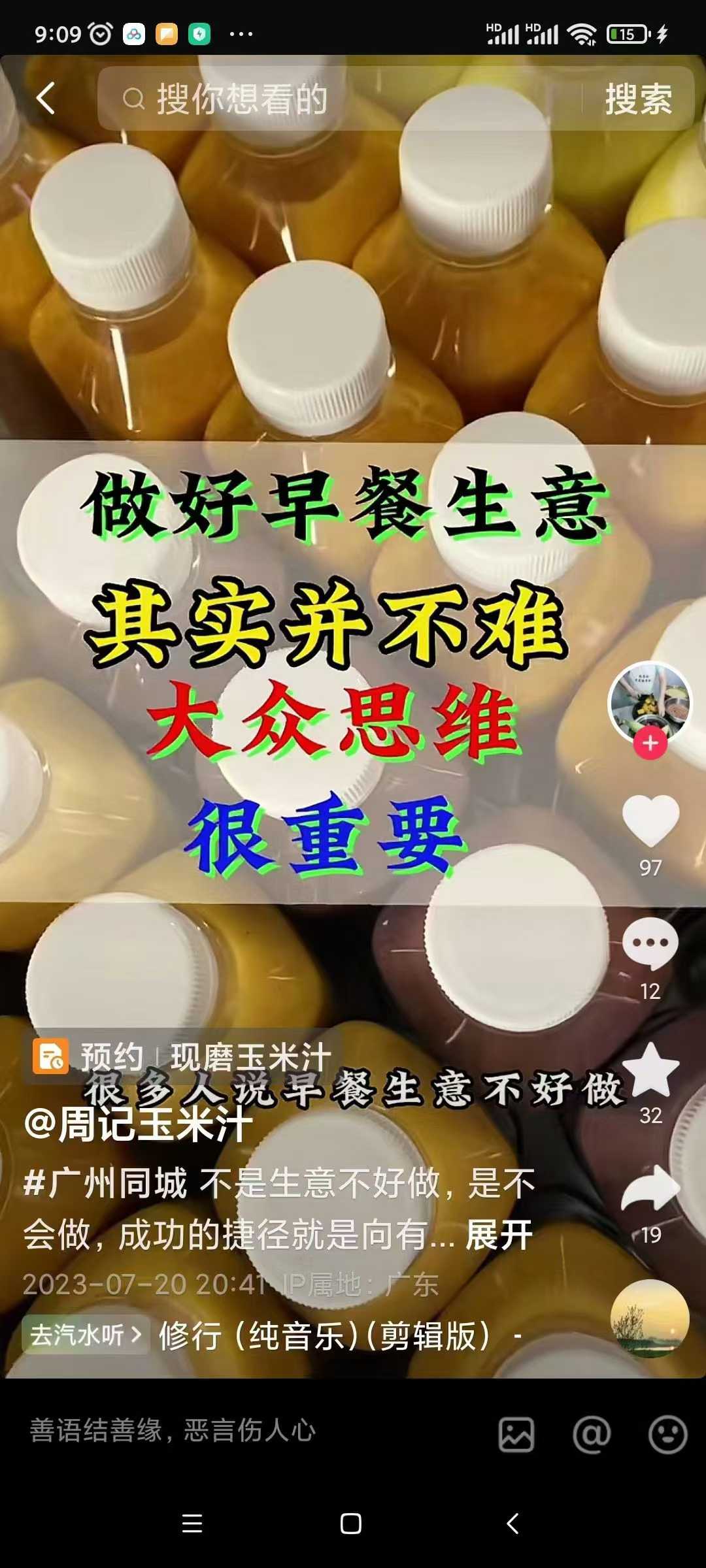
Task: Open the #广州同城 hashtag
Action: pos(106,1183)
